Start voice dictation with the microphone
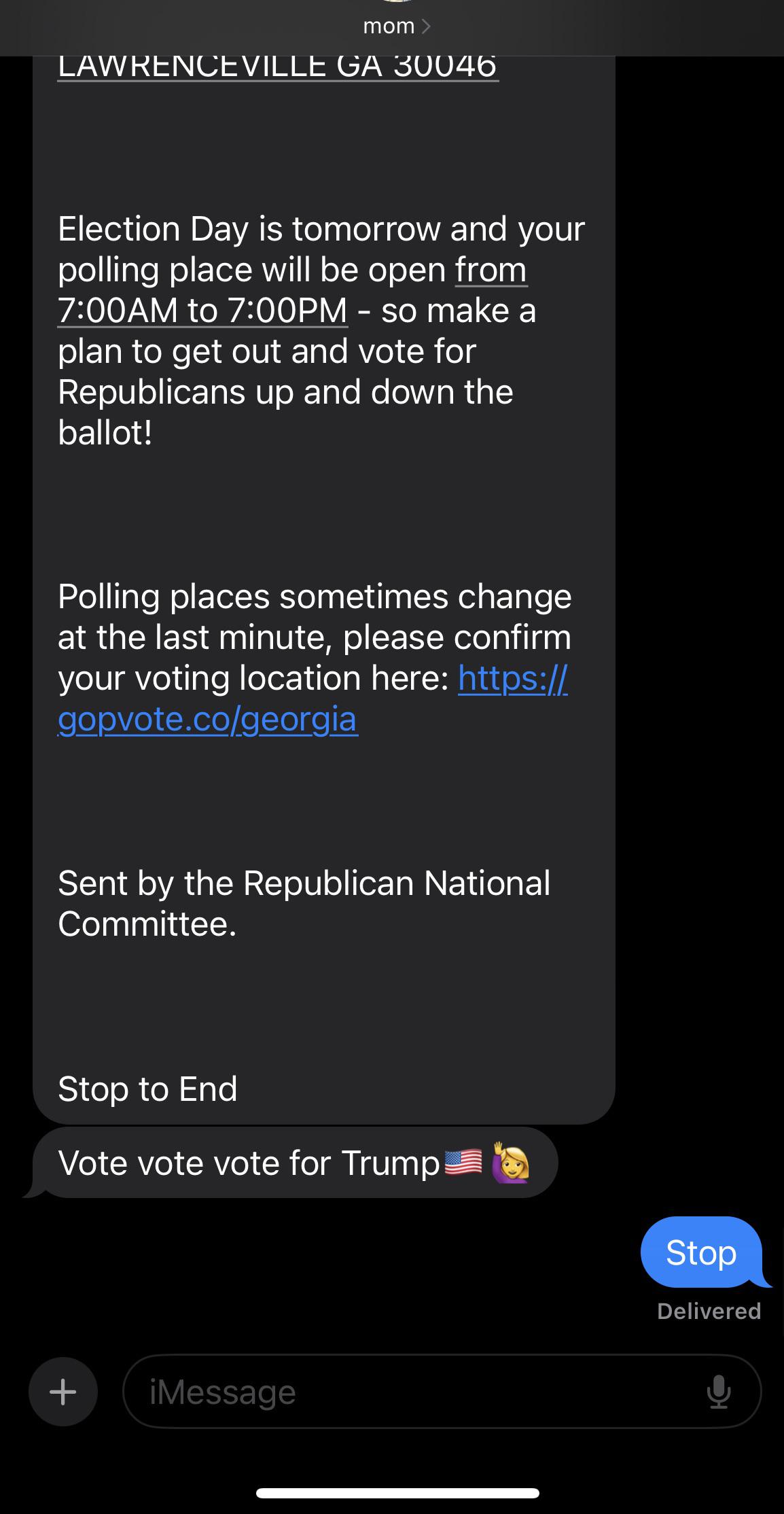 pos(718,1391)
